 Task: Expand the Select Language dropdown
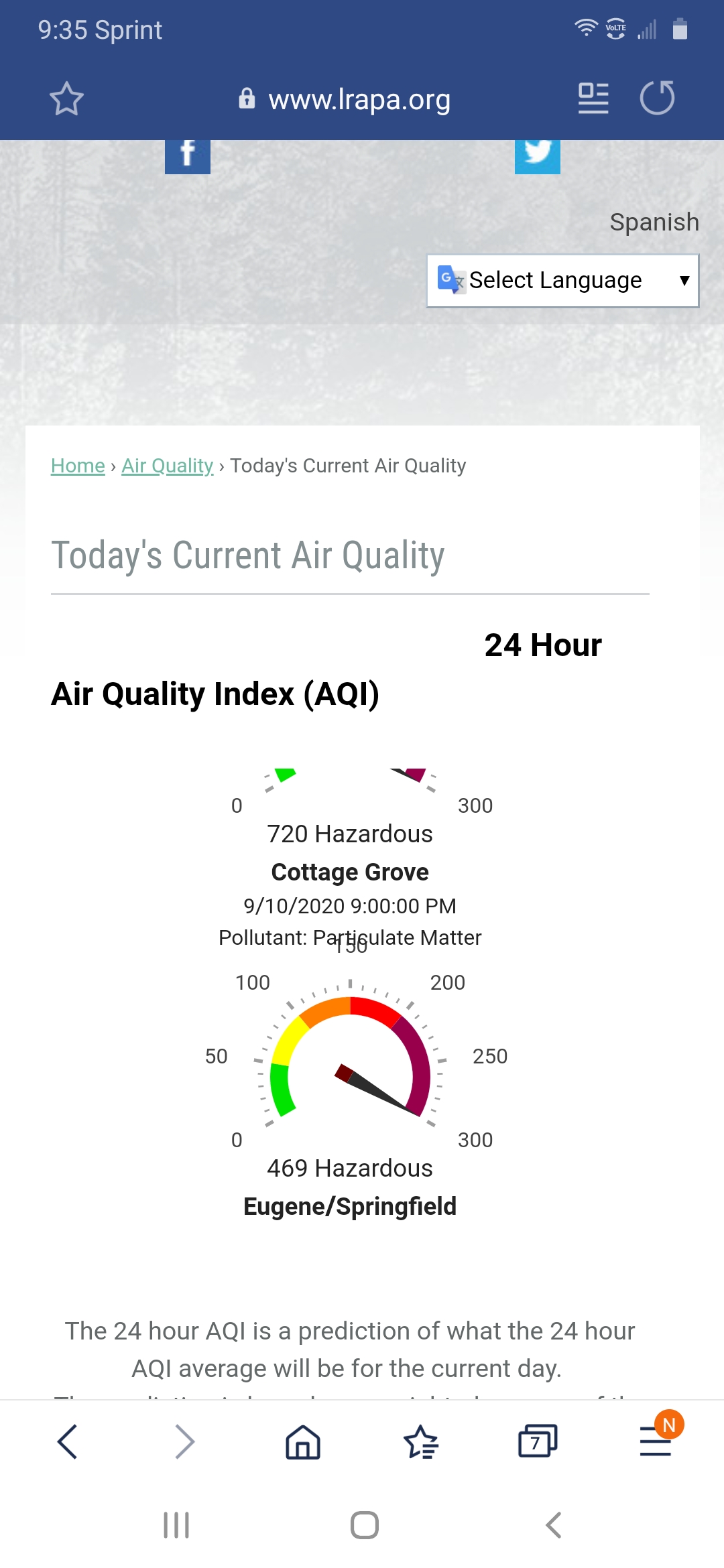tap(563, 281)
